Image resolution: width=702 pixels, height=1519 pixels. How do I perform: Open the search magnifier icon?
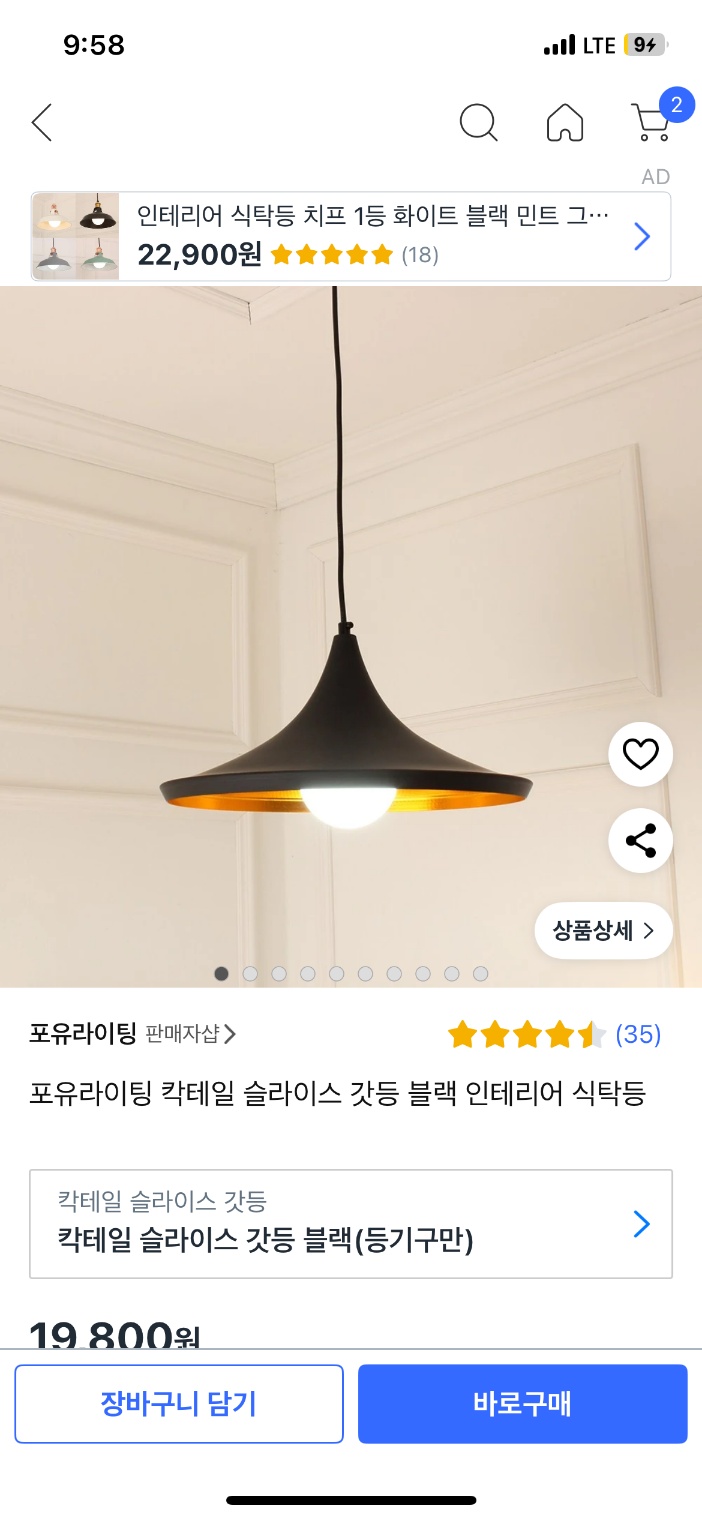478,123
